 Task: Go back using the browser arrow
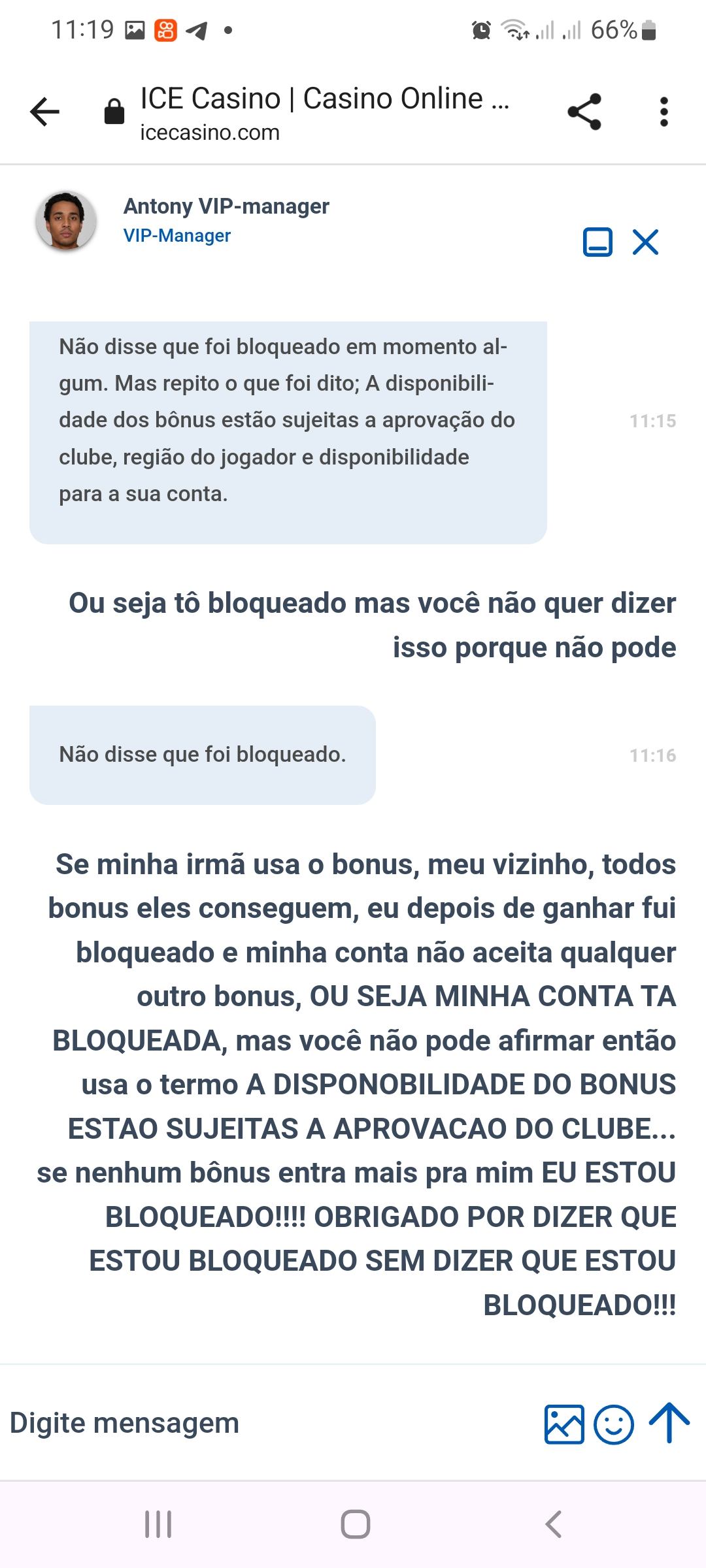pos(44,112)
